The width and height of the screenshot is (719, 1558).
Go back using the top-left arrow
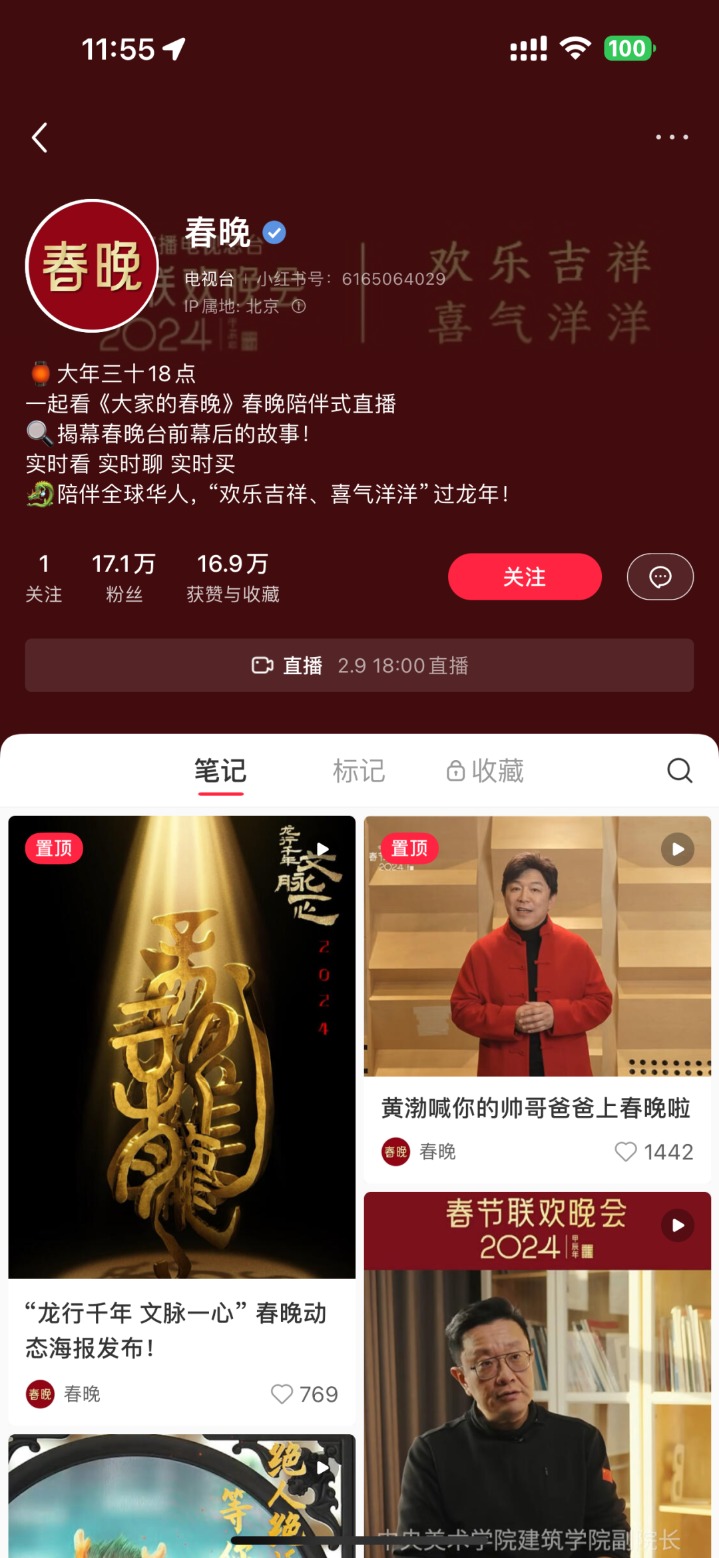pyautogui.click(x=40, y=138)
